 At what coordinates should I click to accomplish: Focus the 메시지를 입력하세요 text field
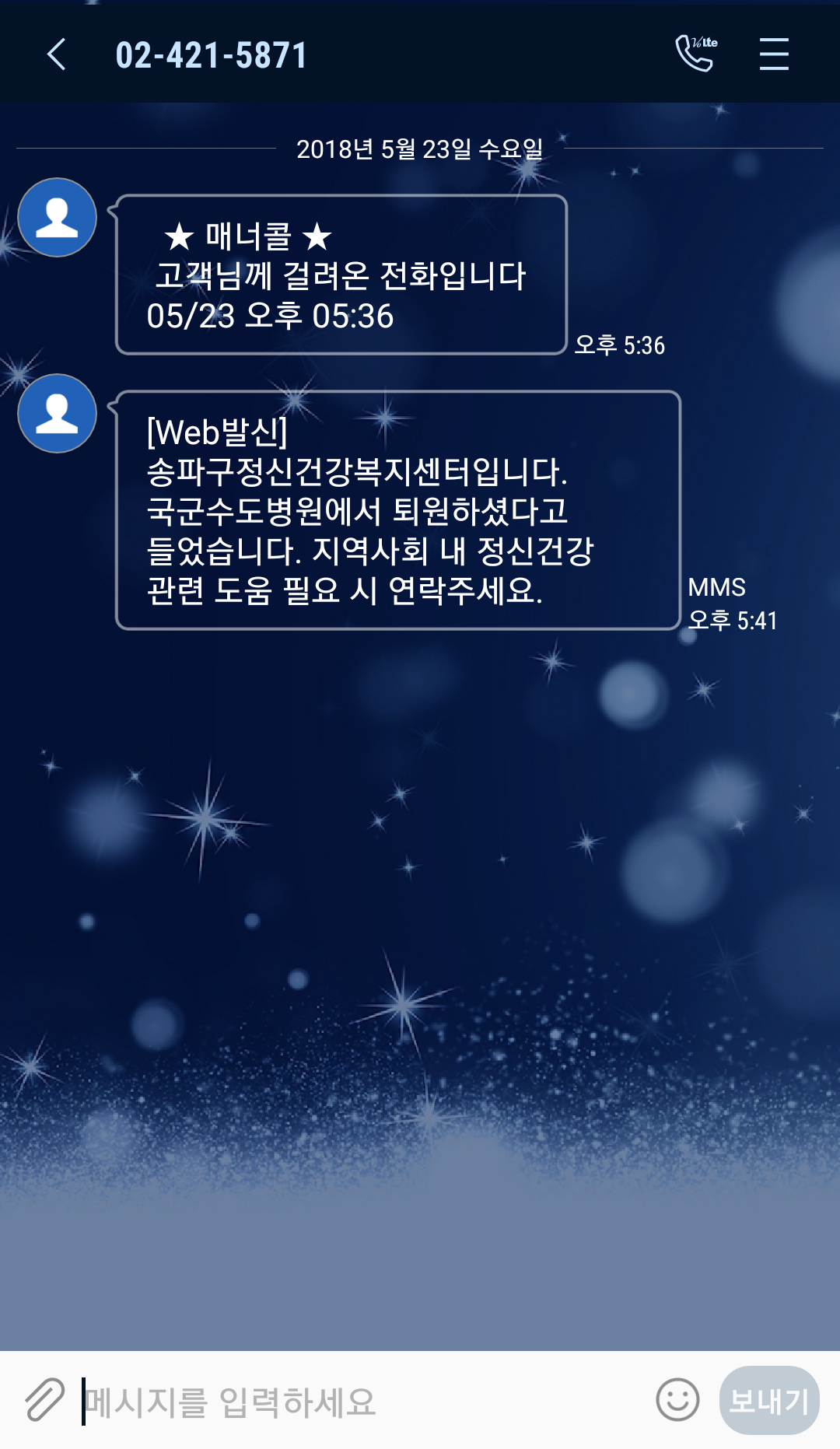point(362,1402)
